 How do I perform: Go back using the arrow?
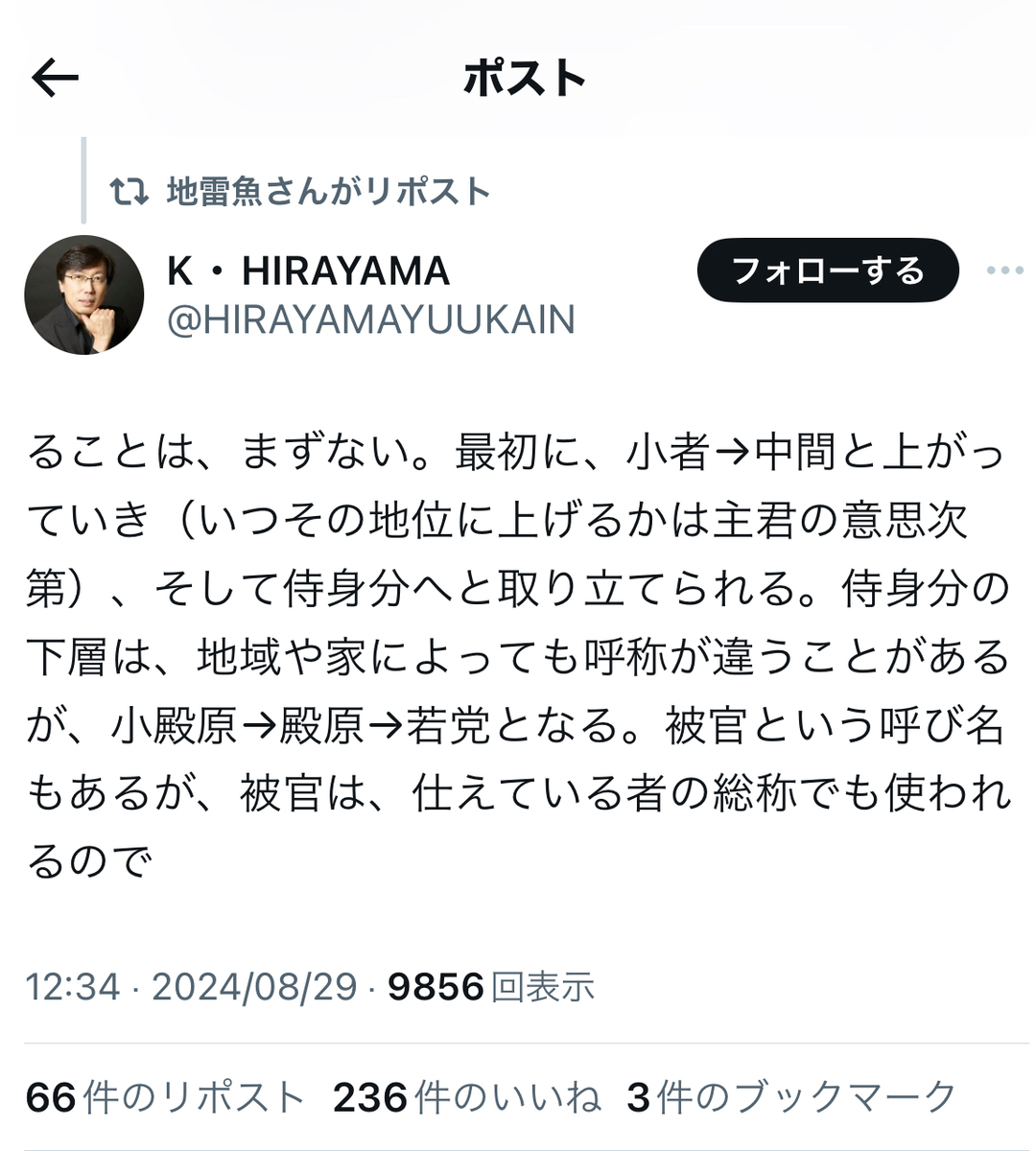[x=55, y=79]
